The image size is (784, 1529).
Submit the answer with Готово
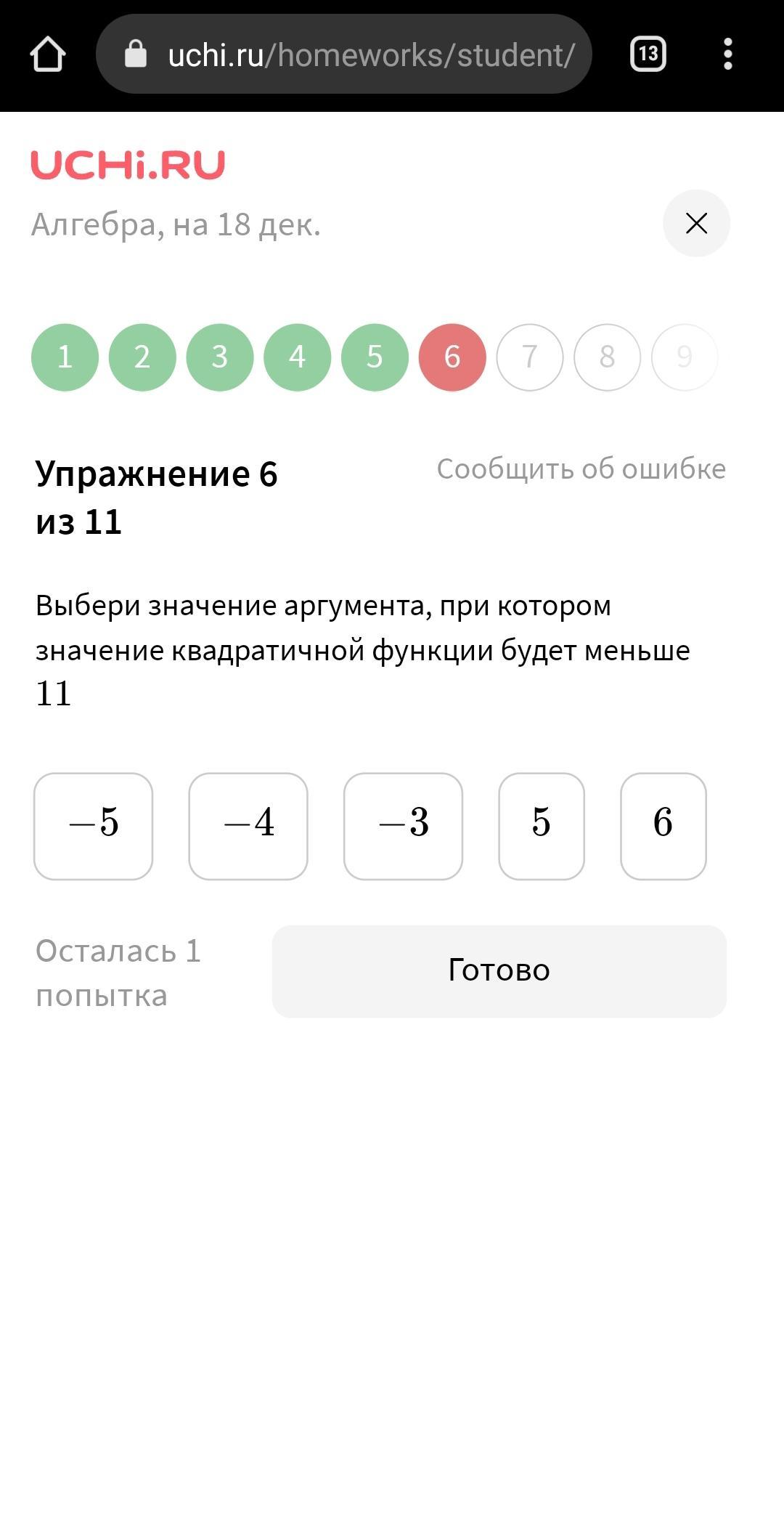[x=499, y=971]
